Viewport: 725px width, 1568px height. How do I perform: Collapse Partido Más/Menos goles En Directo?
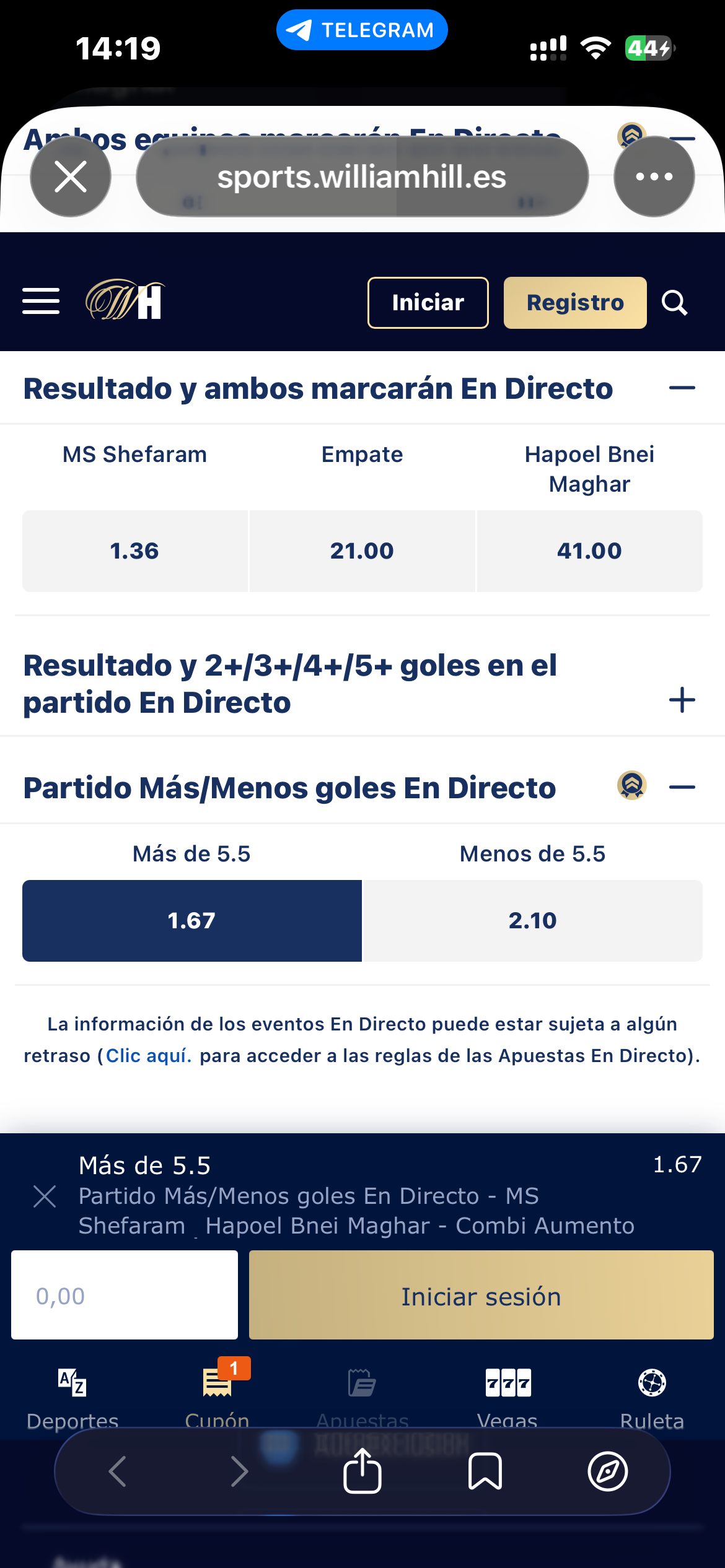682,788
